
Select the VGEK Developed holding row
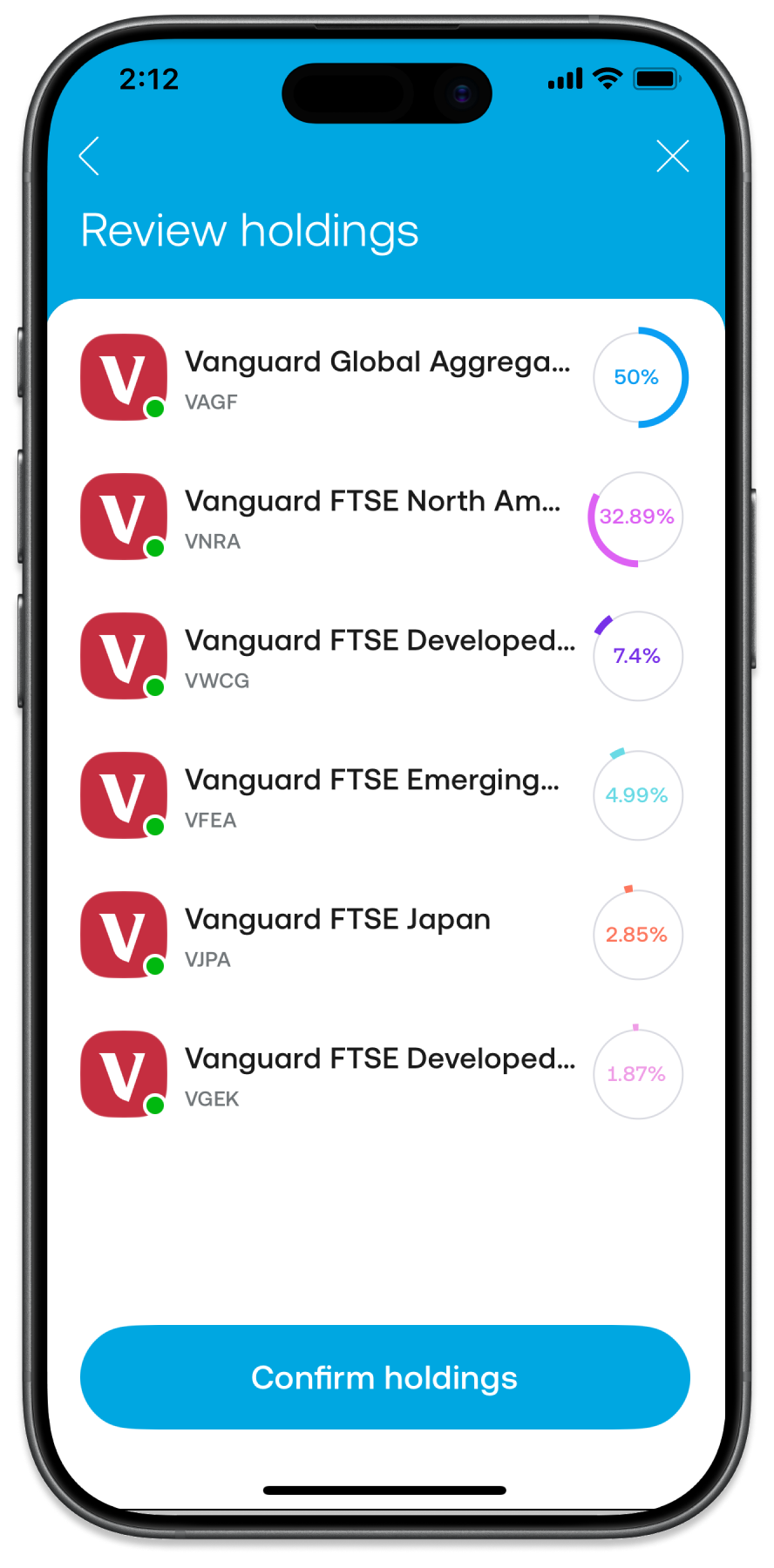(x=379, y=1074)
